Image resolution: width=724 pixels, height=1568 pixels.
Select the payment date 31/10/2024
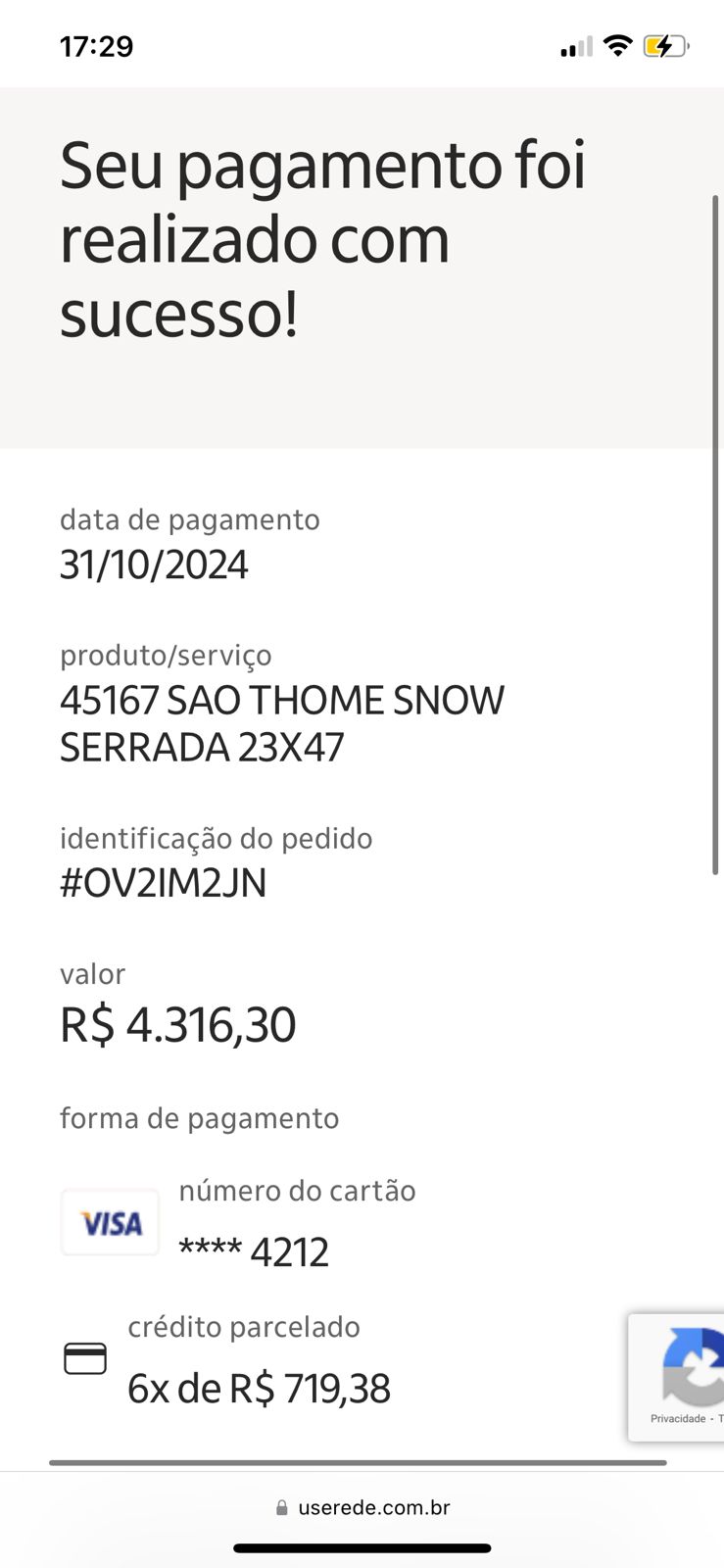coord(155,564)
